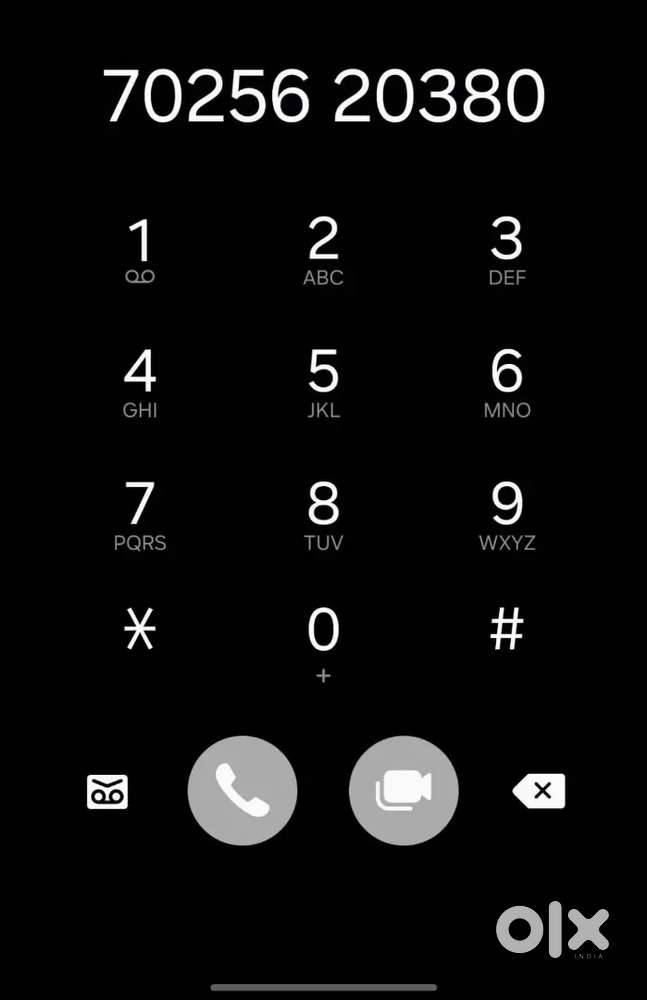This screenshot has width=647, height=1000.
Task: Call the dialed number
Action: point(242,791)
